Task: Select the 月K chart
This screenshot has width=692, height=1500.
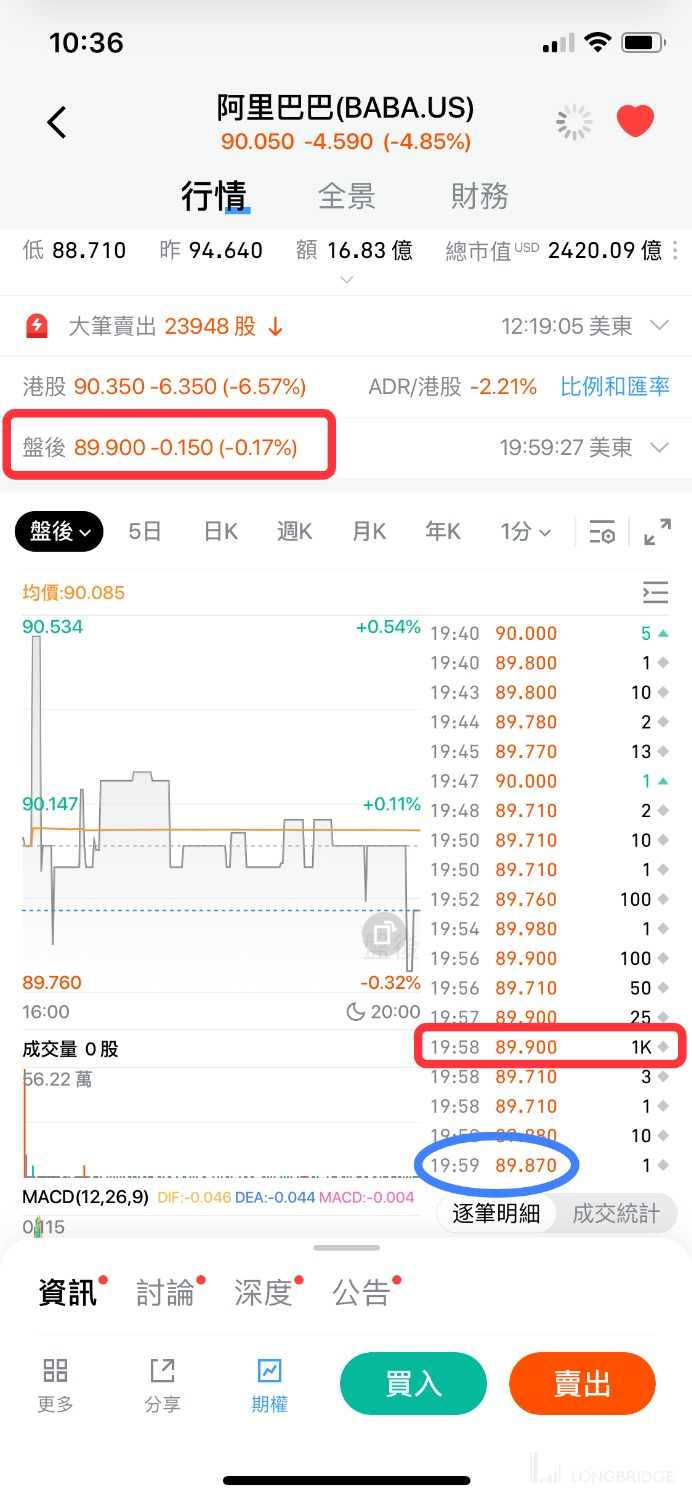Action: (368, 532)
